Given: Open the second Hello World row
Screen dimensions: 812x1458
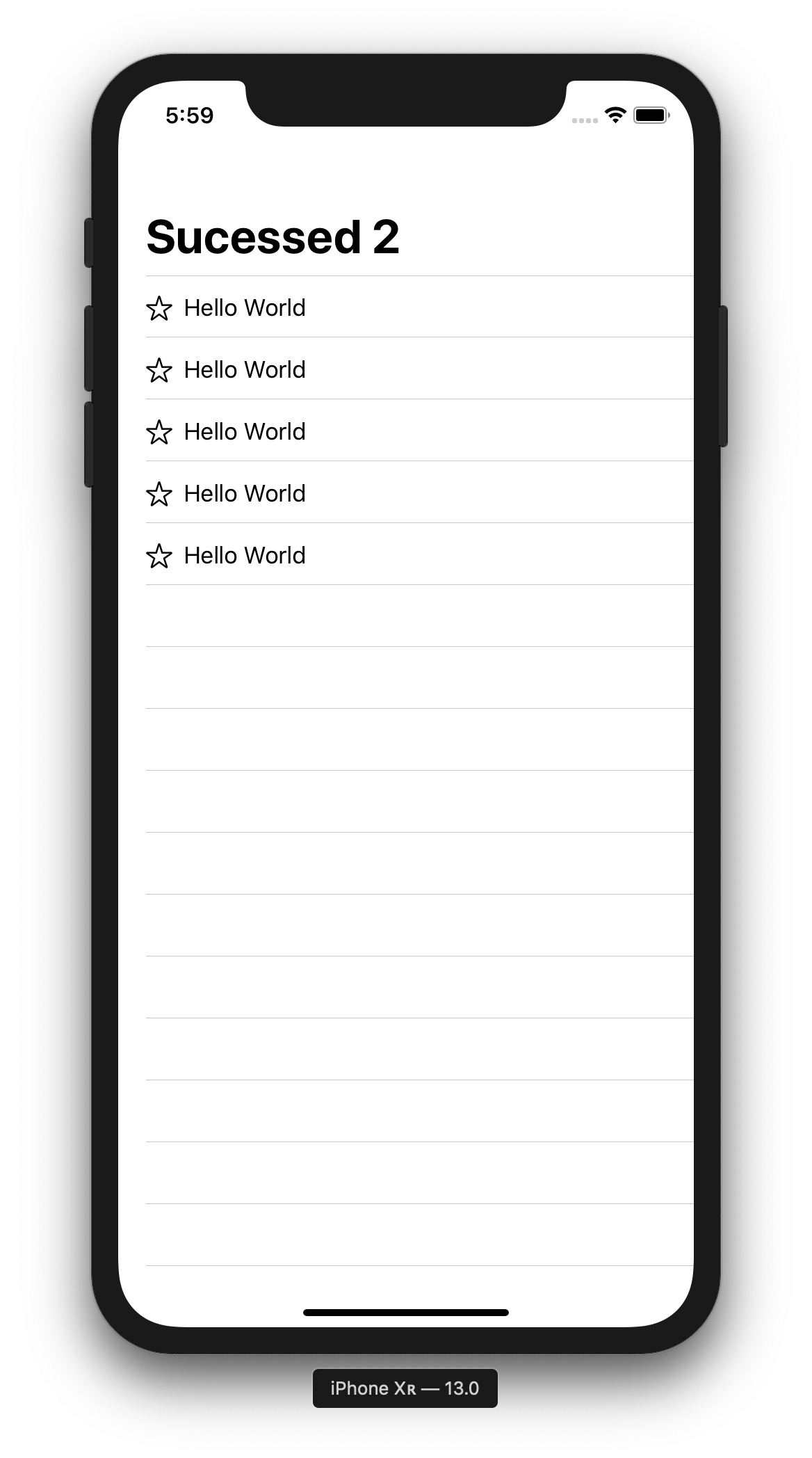Looking at the screenshot, I should click(244, 369).
